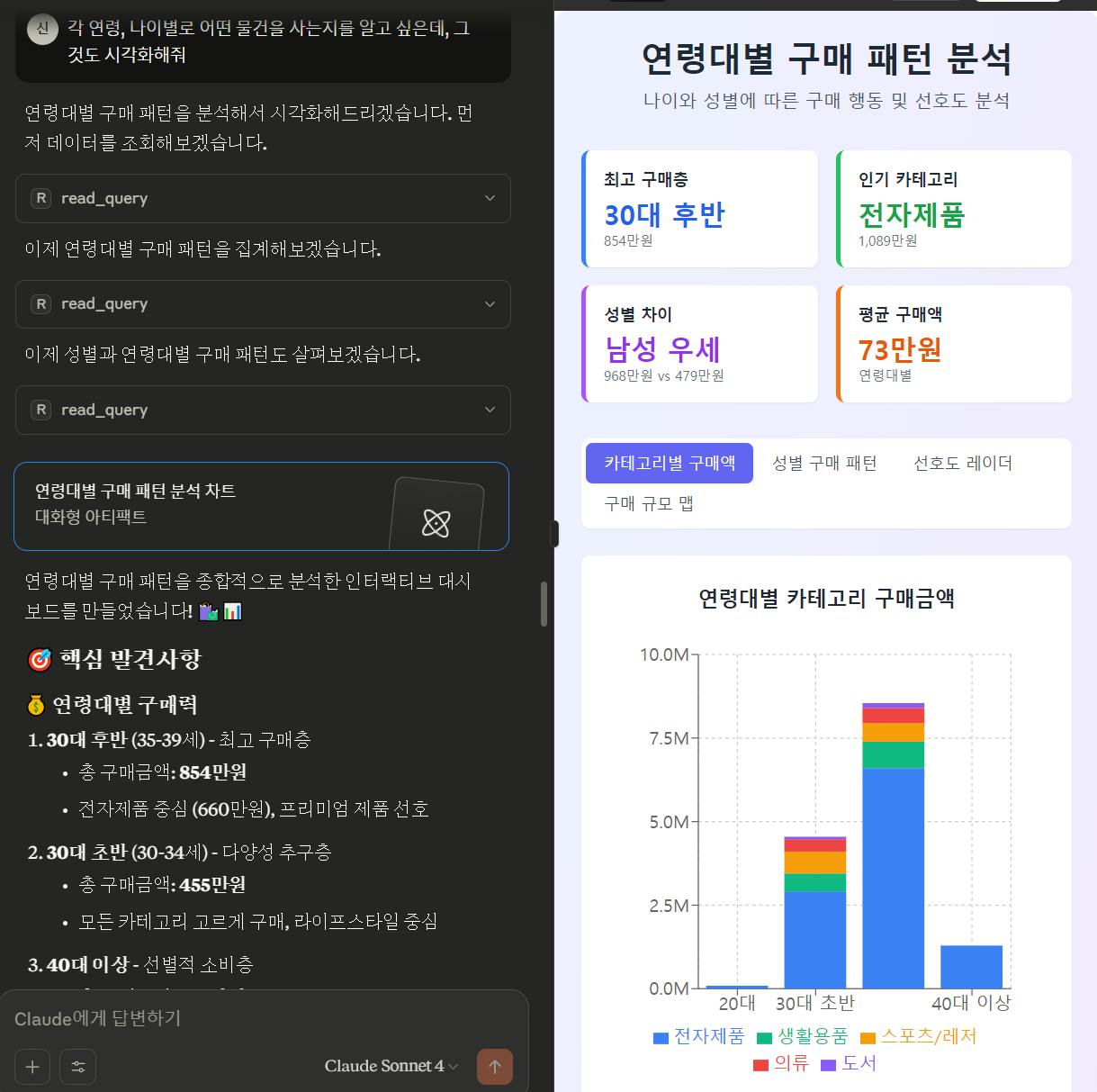Change model via Claude Sonnet 4 dropdown
This screenshot has height=1092, width=1097.
391,1066
